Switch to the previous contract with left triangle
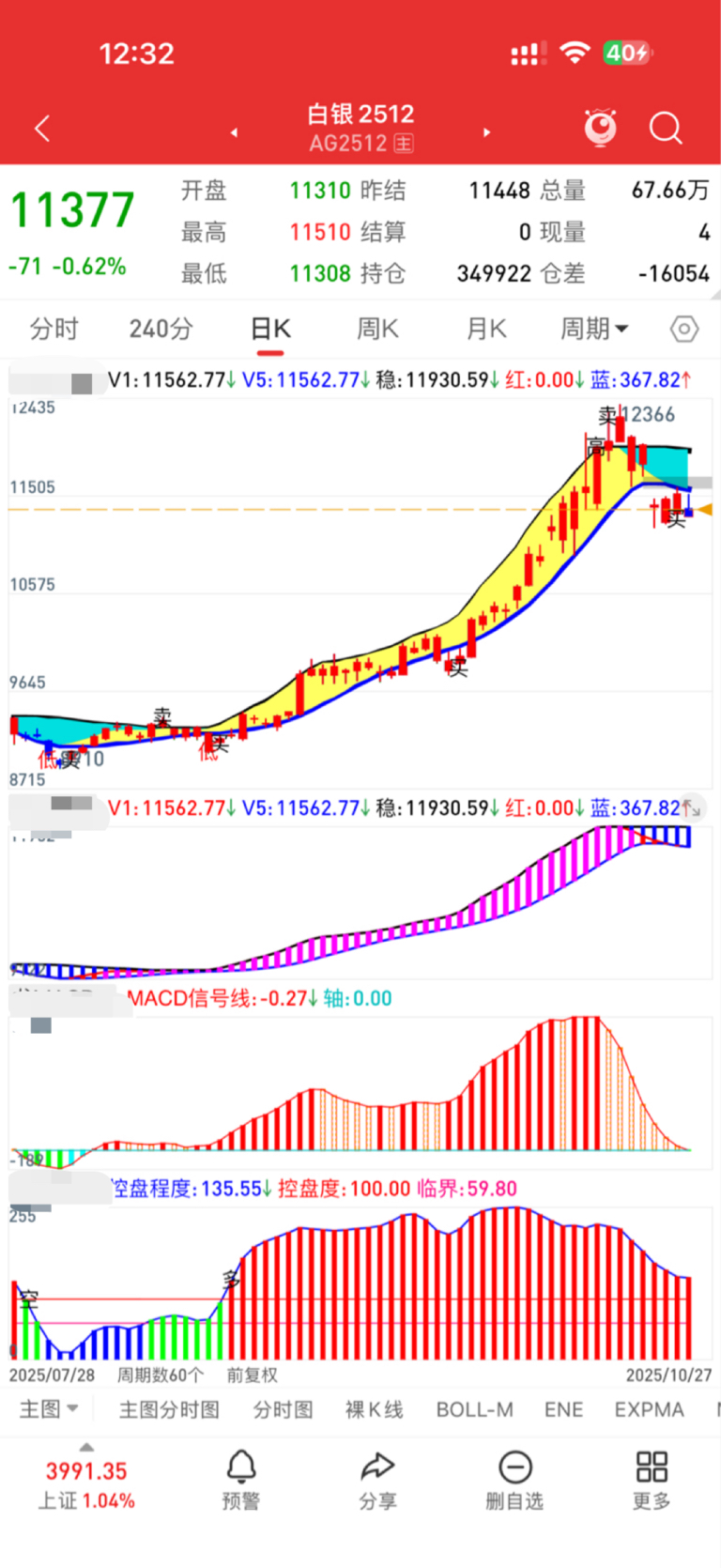 tap(234, 132)
